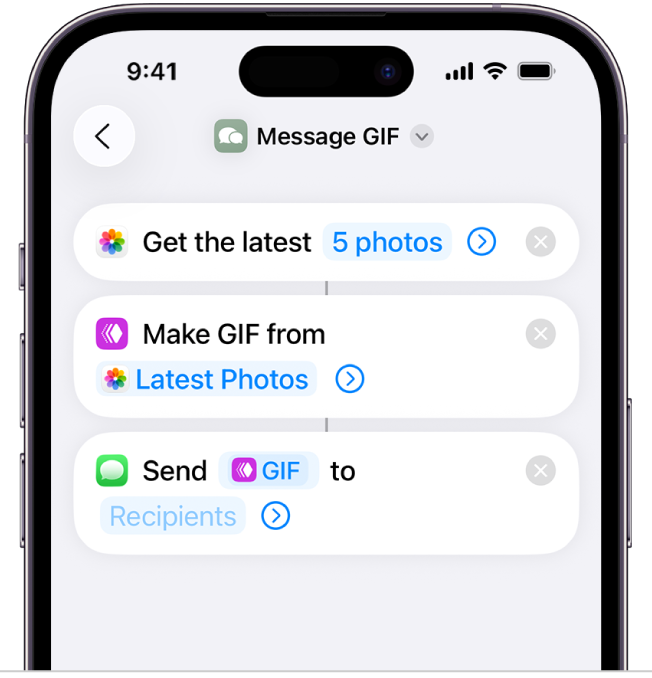Delete the Make GIF from action
652x678 pixels.
click(540, 334)
